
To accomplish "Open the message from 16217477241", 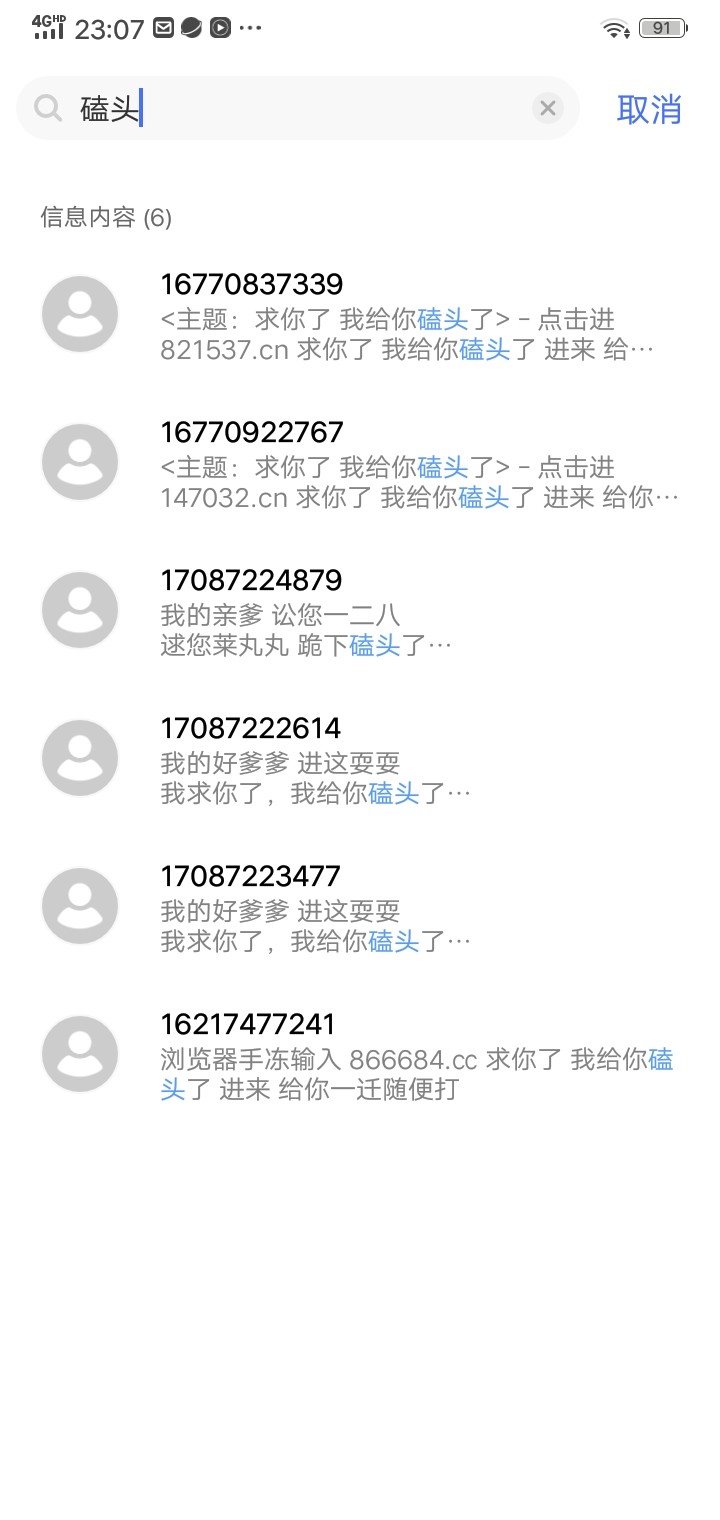I will (360, 1056).
